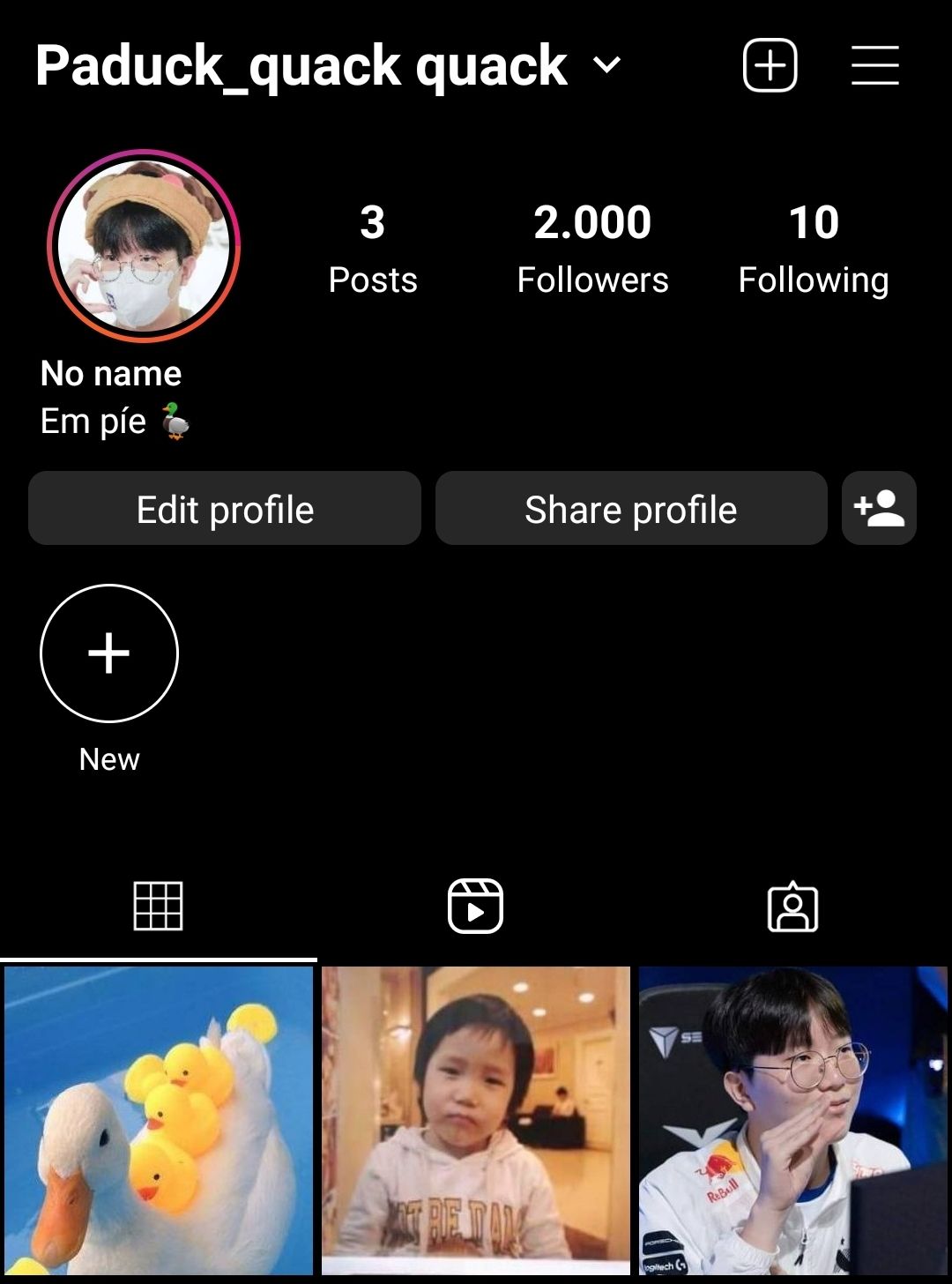Tap Share profile button

[x=631, y=509]
